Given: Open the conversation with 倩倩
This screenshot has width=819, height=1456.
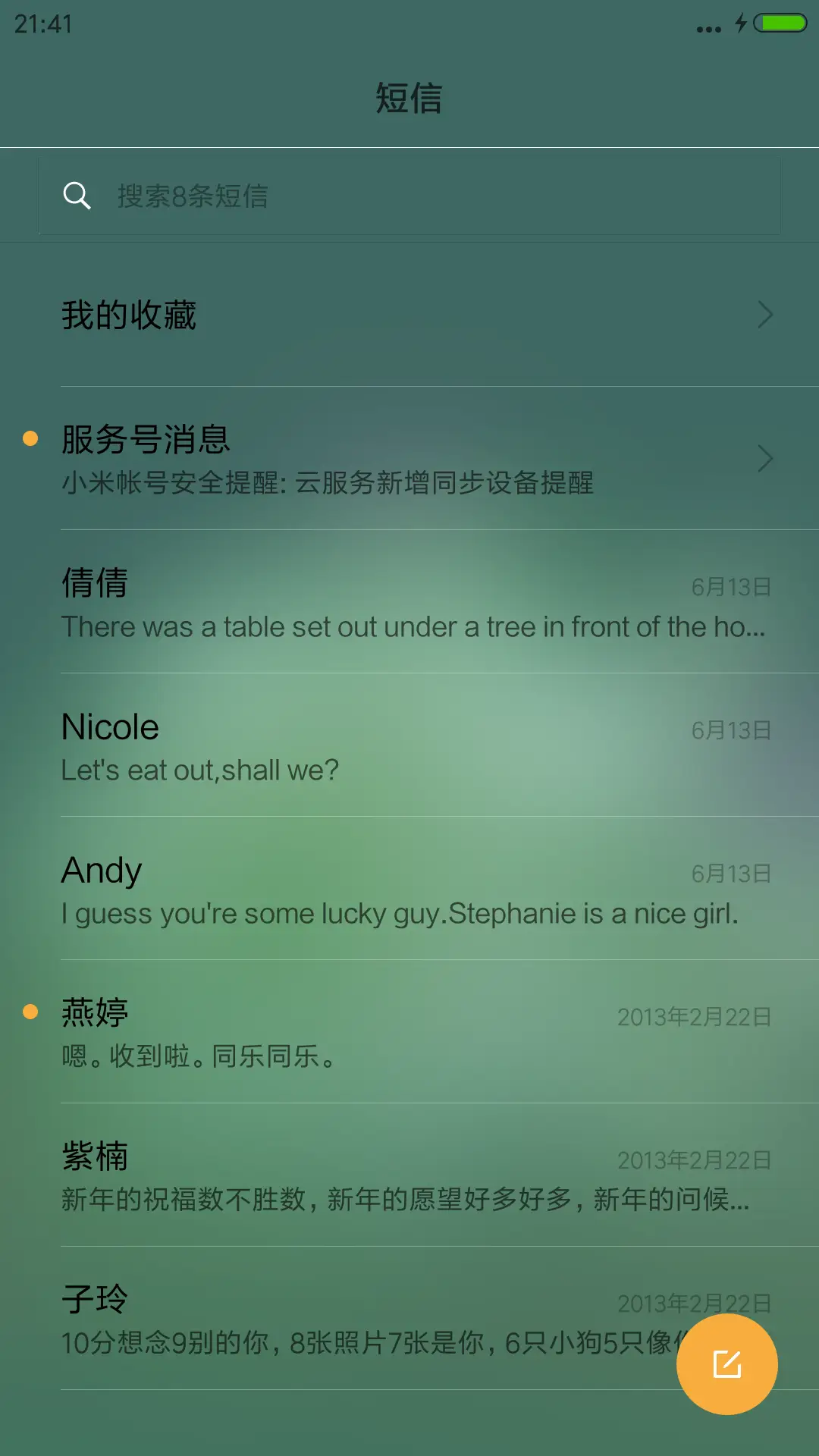Looking at the screenshot, I should pyautogui.click(x=409, y=603).
